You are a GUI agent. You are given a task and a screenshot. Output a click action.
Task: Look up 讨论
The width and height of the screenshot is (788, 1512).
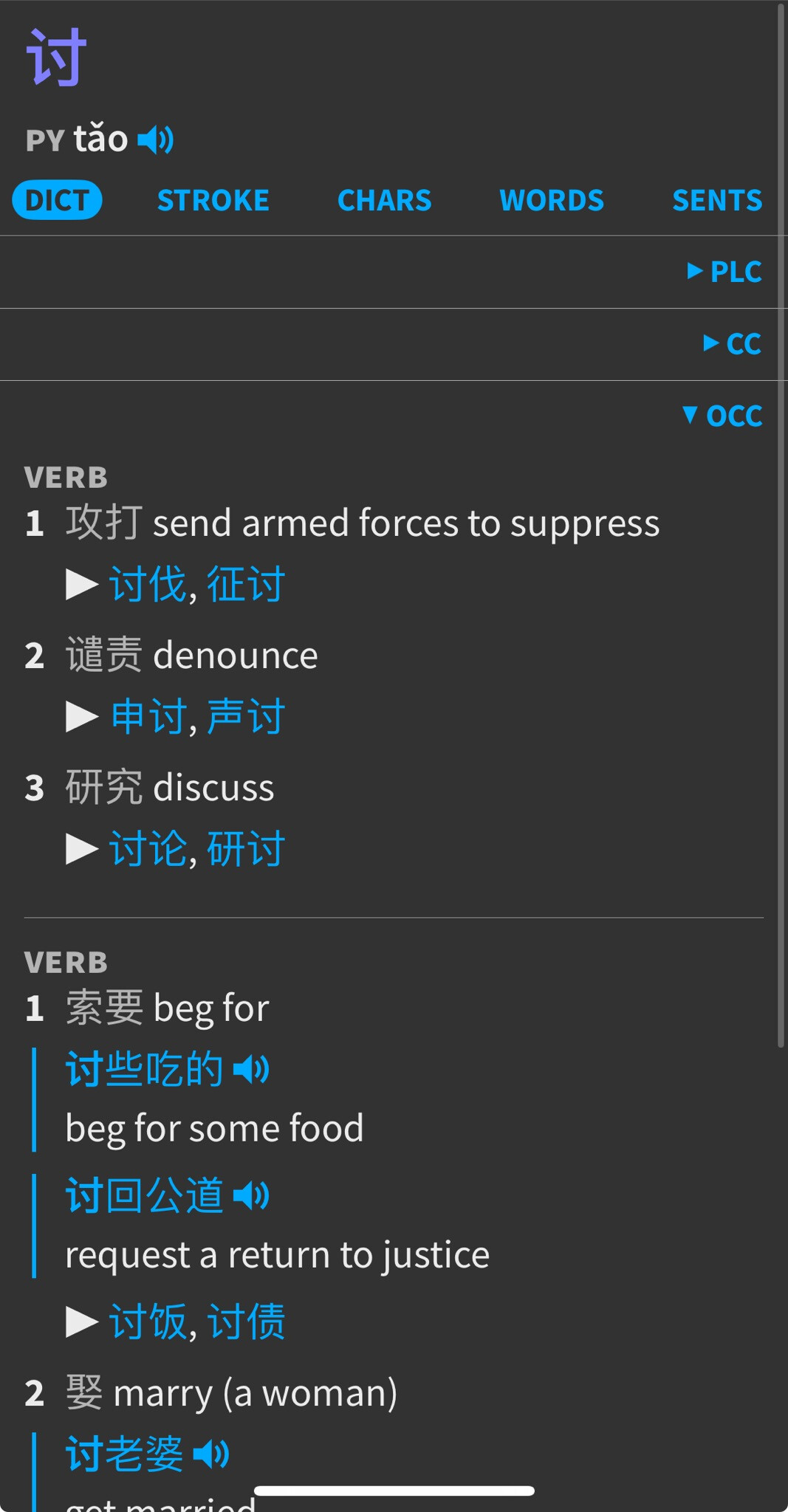click(x=148, y=849)
